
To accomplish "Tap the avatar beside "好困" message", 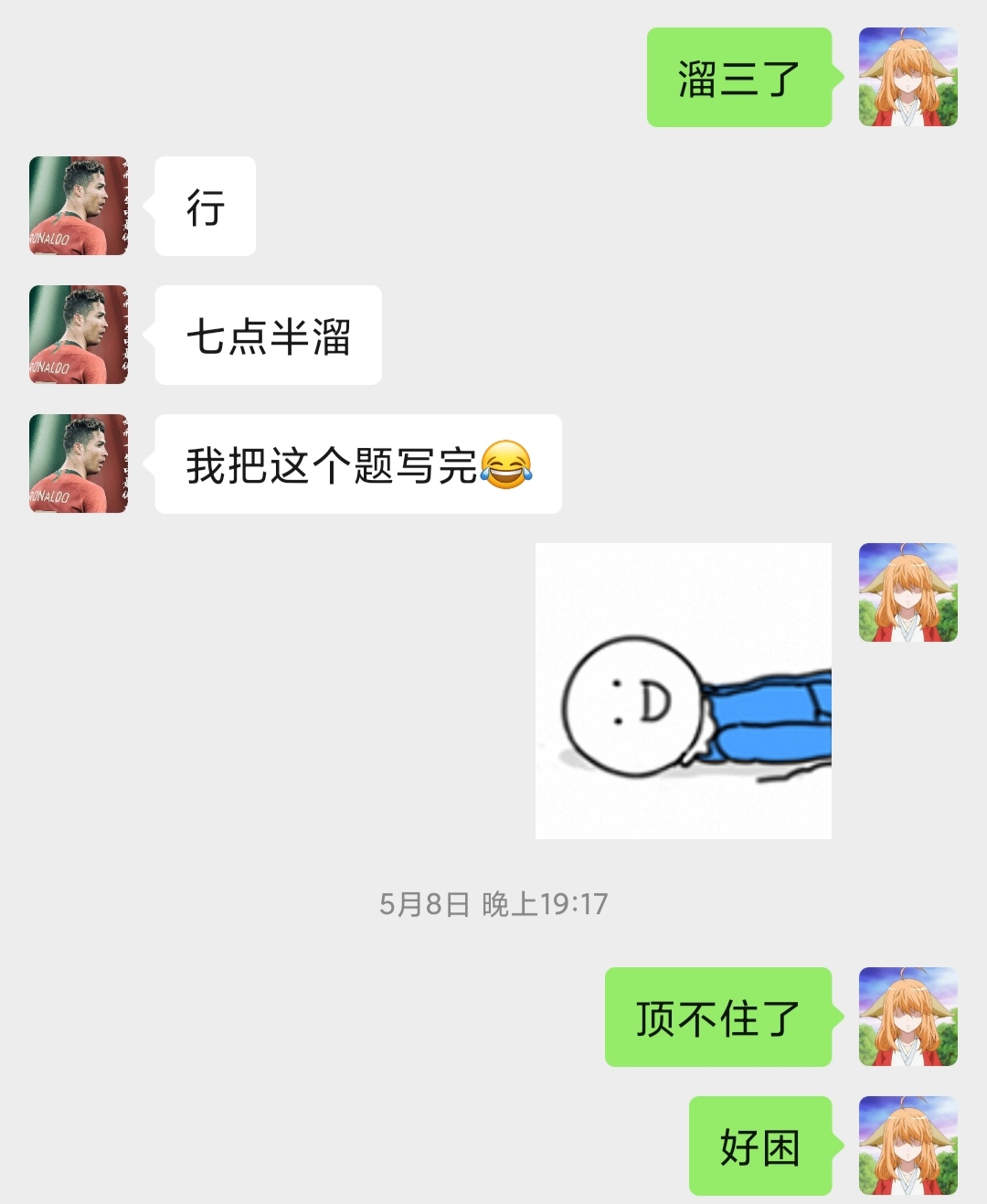I will click(908, 1145).
